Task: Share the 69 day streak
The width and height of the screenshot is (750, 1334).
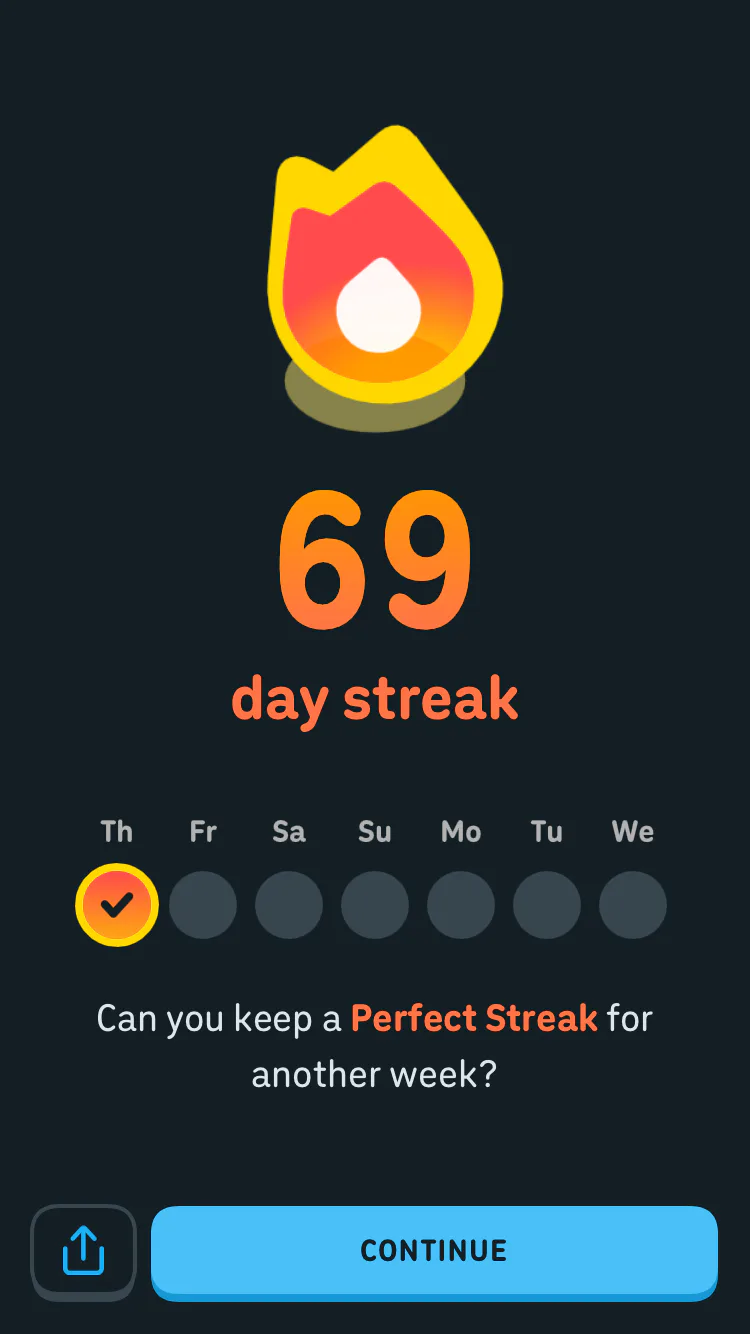Action: pos(83,1251)
